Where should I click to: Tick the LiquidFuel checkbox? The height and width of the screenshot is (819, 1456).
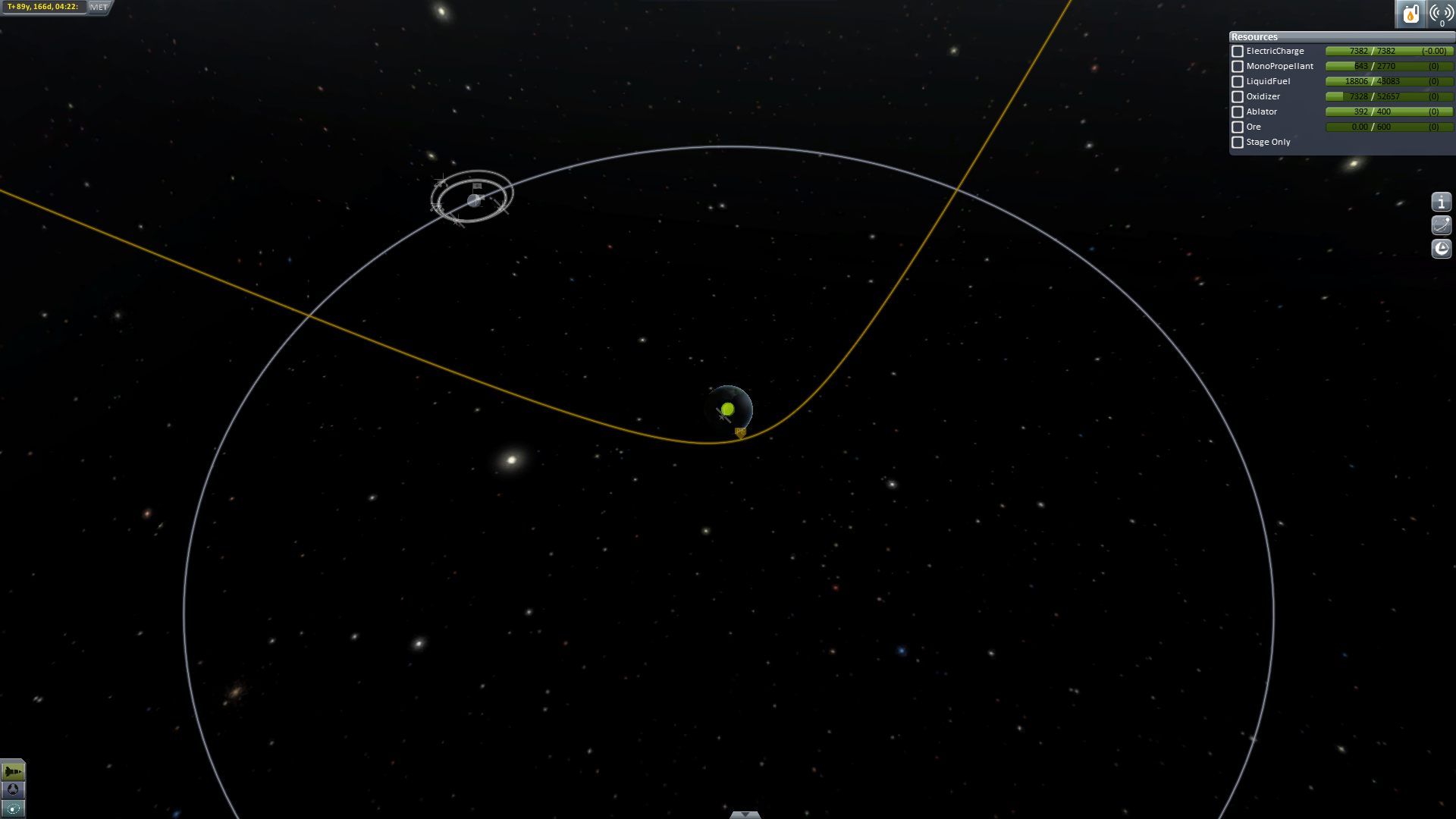coord(1238,82)
